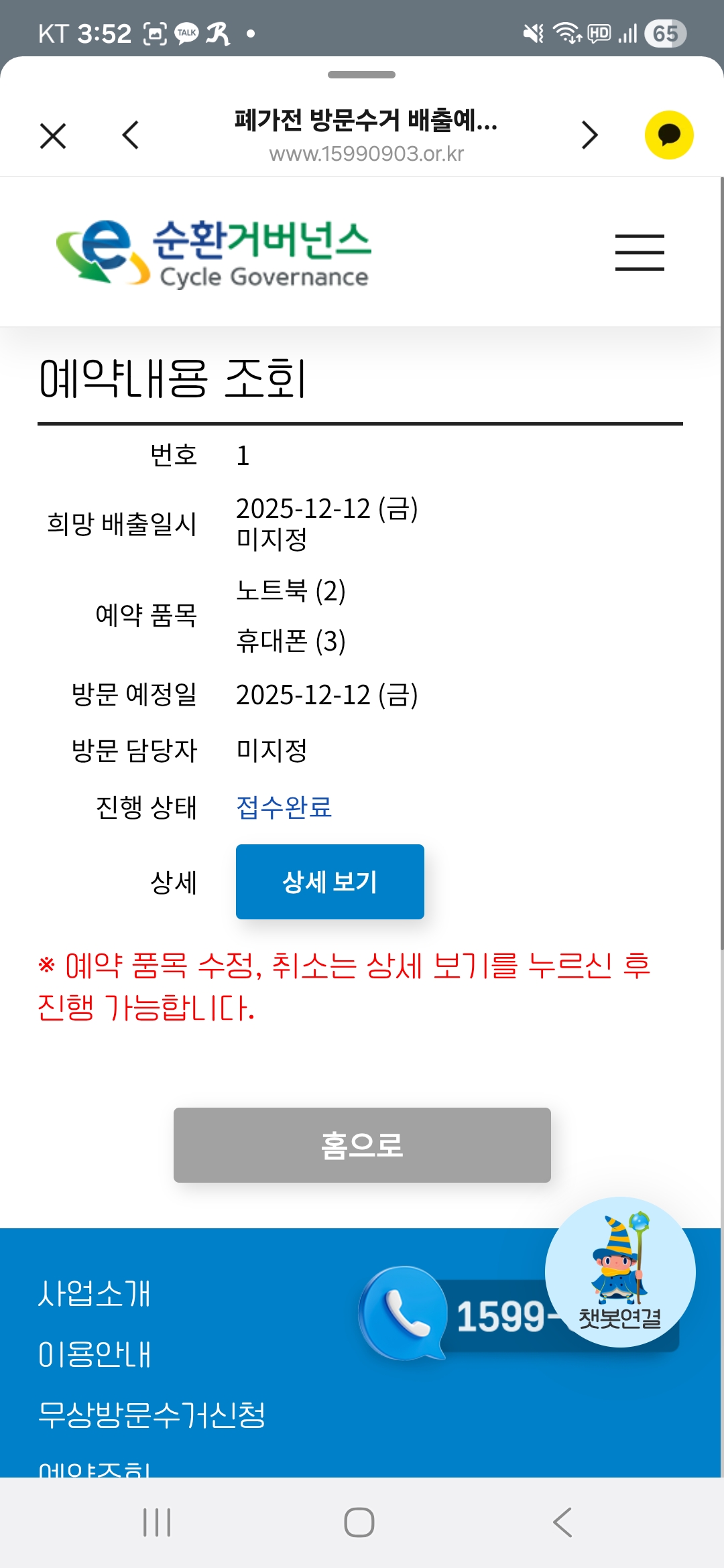724x1568 pixels.
Task: Close the in-app browser with X
Action: tap(53, 135)
